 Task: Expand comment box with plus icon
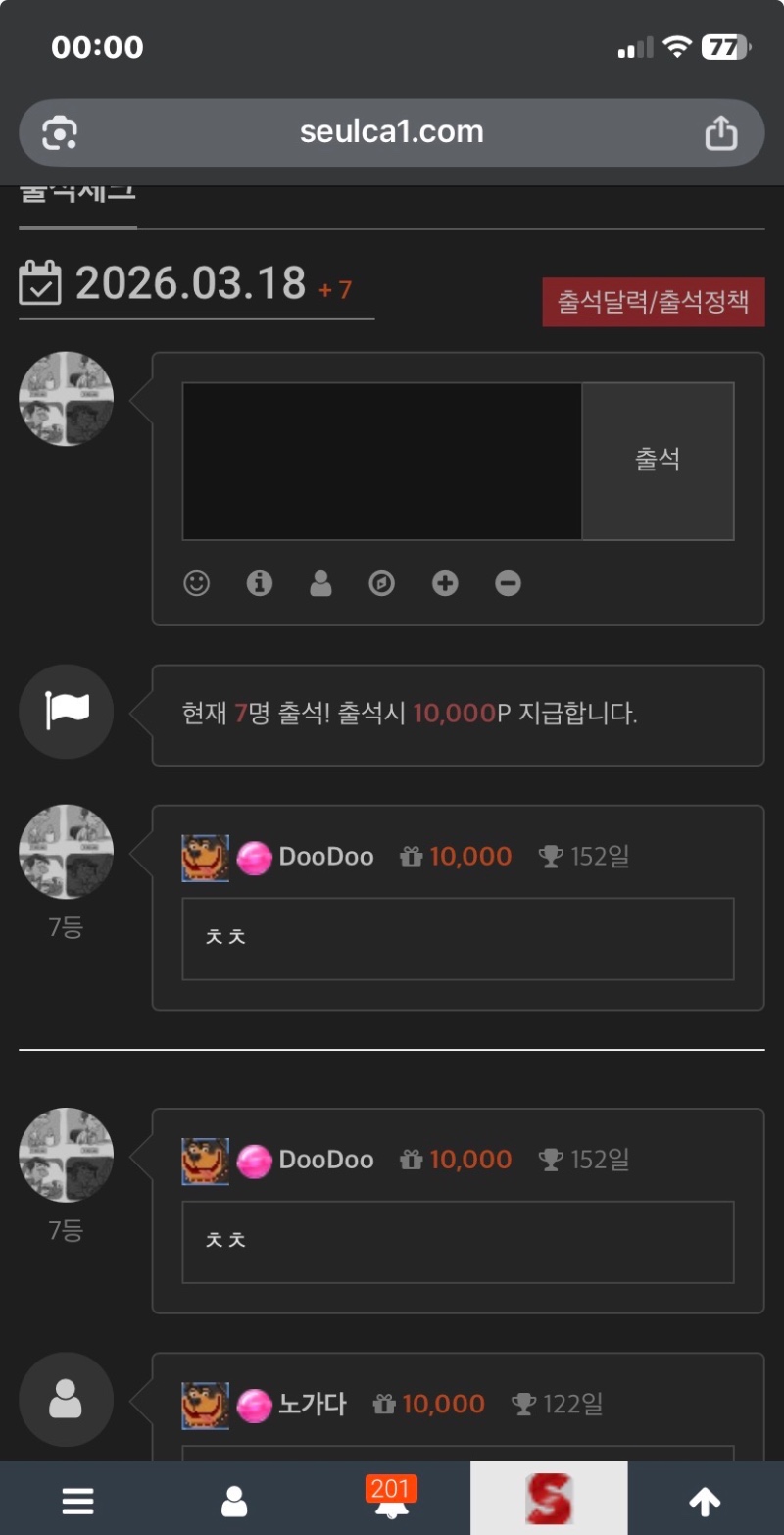coord(445,584)
